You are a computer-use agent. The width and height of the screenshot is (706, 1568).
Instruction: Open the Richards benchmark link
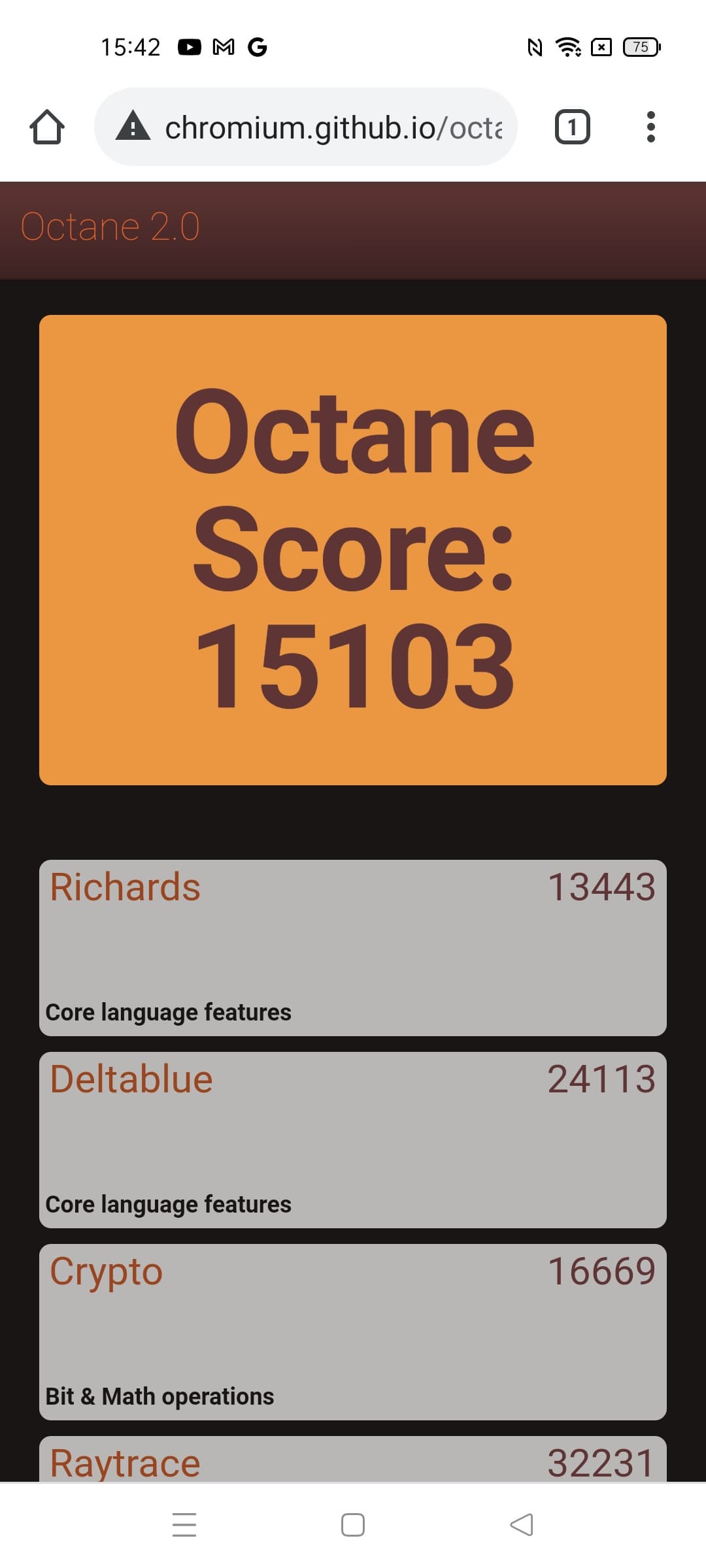[126, 887]
